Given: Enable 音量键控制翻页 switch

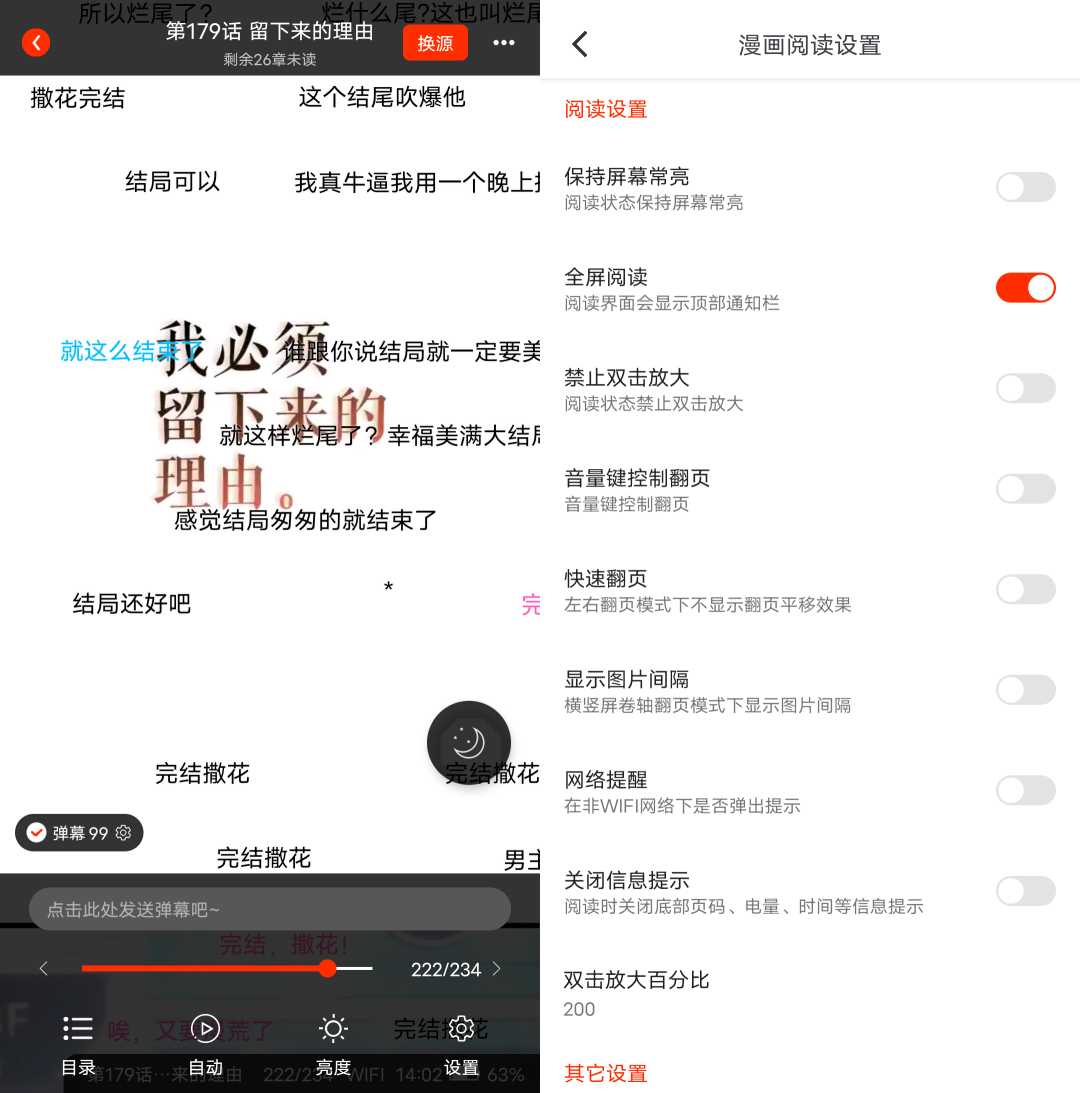Looking at the screenshot, I should click(1025, 489).
